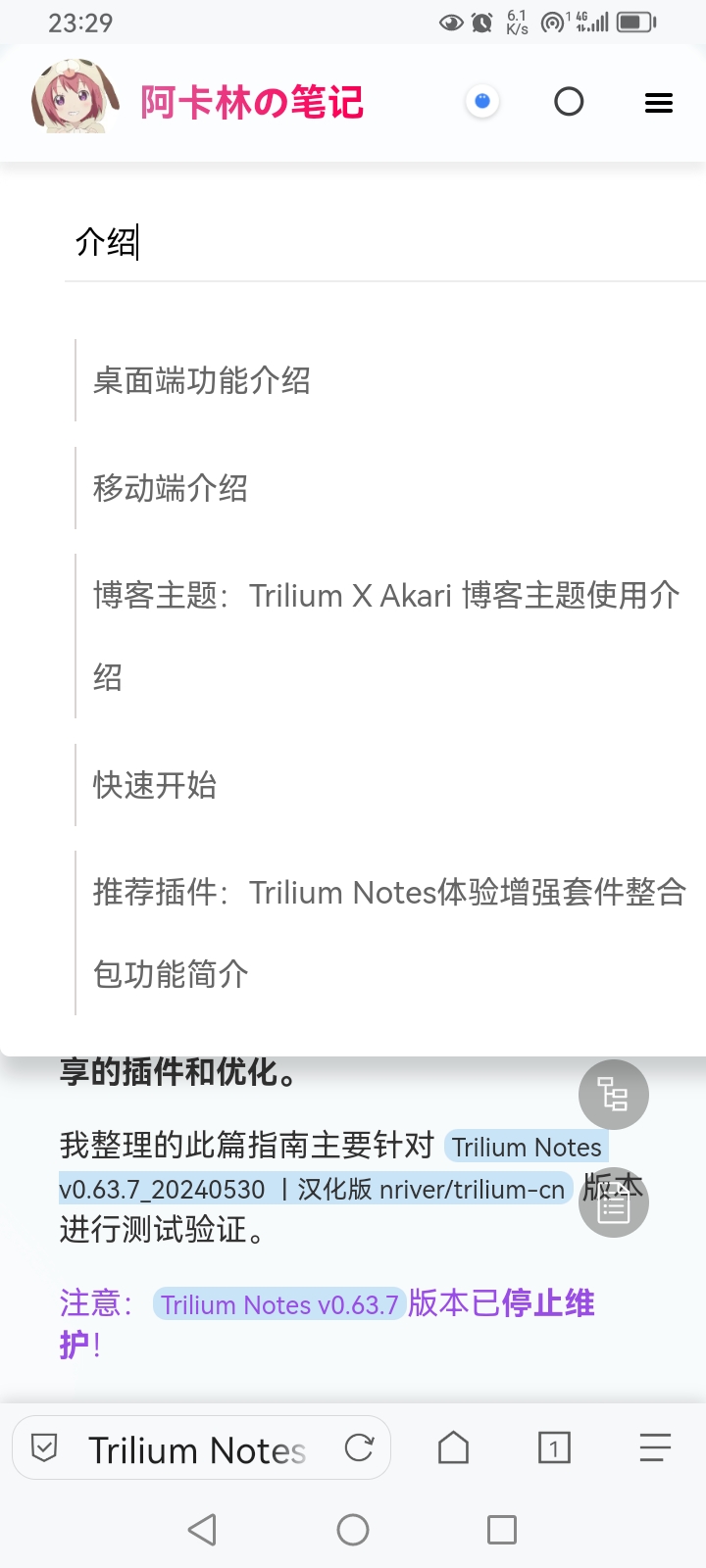The width and height of the screenshot is (706, 1568).
Task: Go to the browser home page
Action: point(453,1447)
